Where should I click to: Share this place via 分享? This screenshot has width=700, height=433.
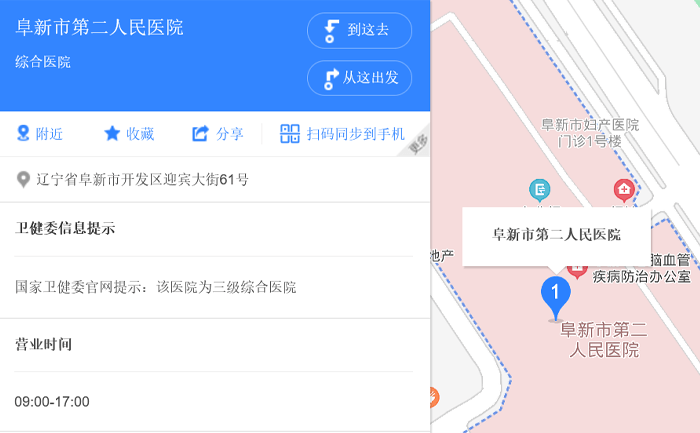tap(217, 133)
